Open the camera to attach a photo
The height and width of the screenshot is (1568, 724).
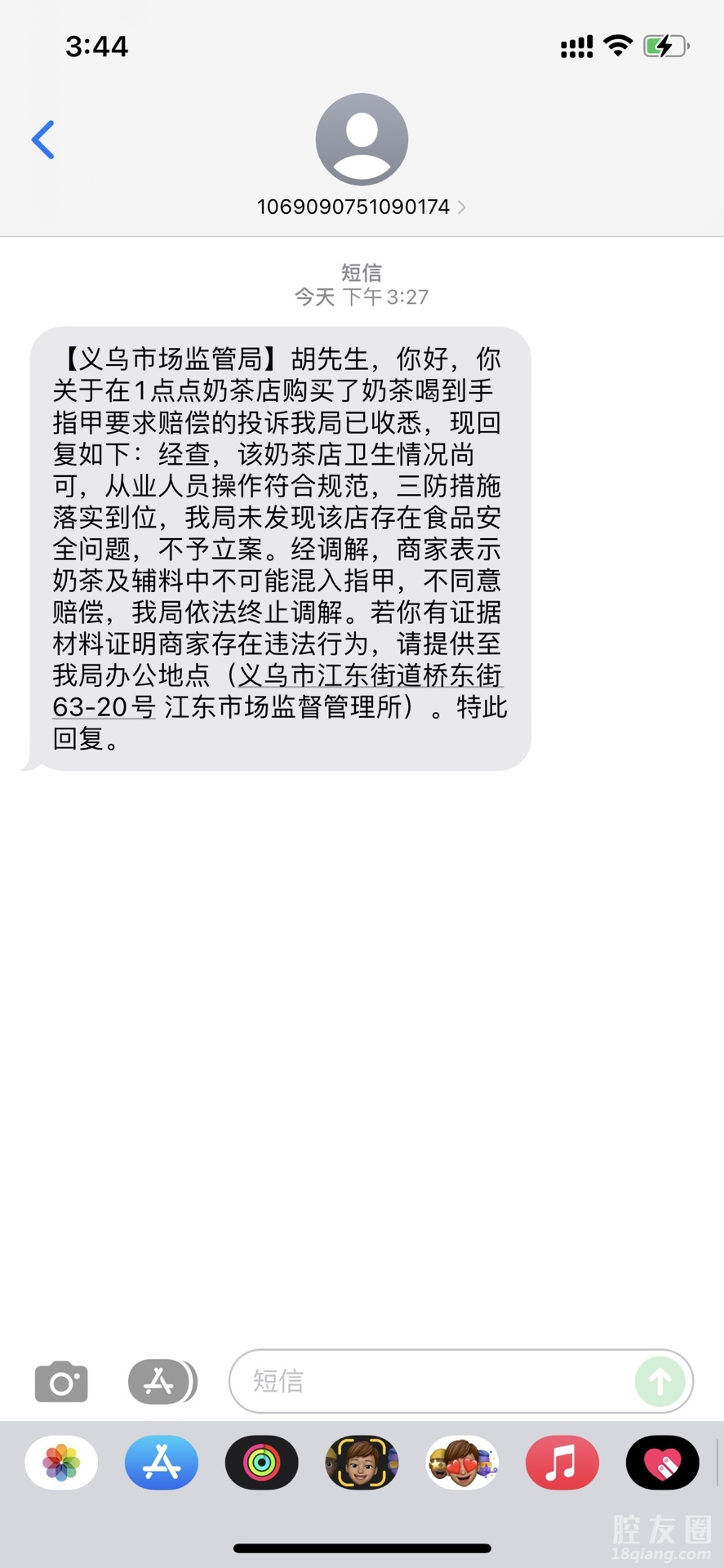point(61,1382)
